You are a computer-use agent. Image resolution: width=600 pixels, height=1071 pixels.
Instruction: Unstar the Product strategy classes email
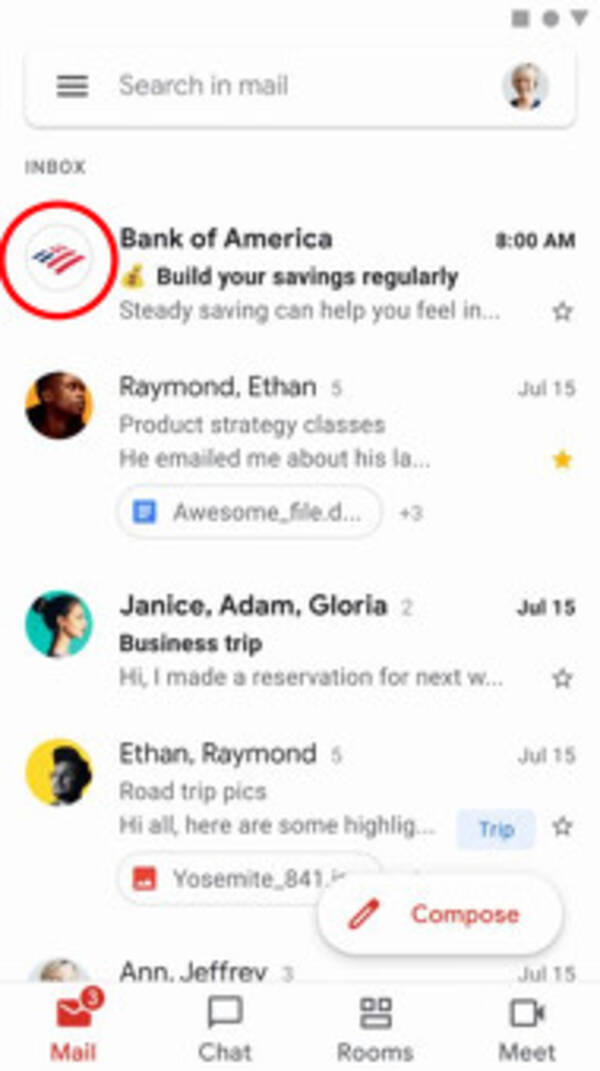(x=563, y=460)
